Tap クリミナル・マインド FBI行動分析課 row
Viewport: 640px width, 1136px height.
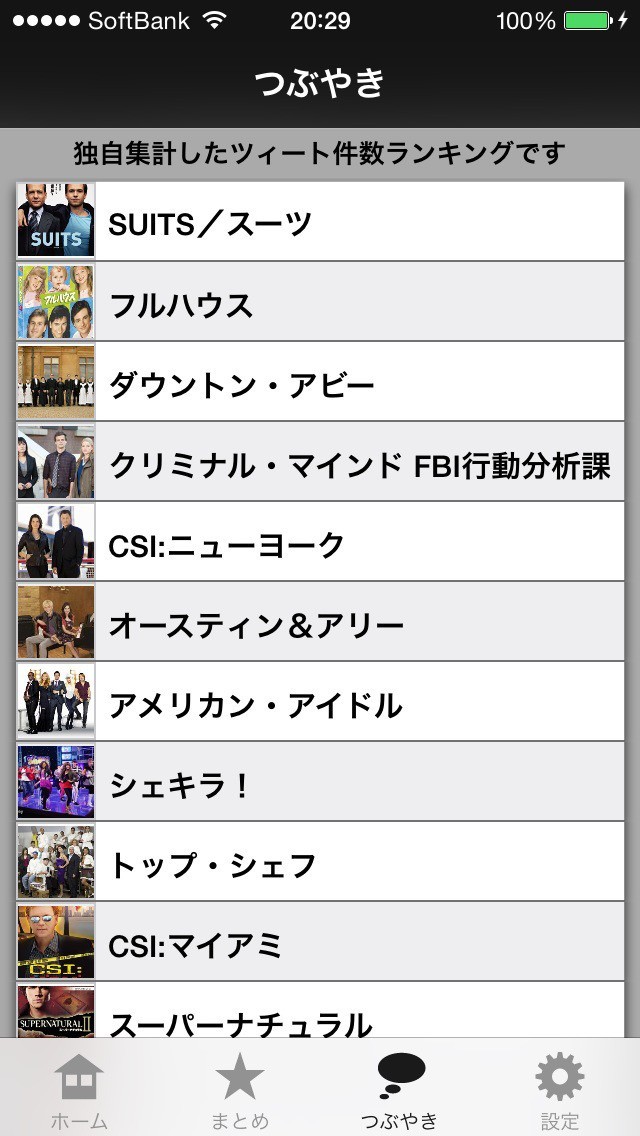(x=320, y=463)
